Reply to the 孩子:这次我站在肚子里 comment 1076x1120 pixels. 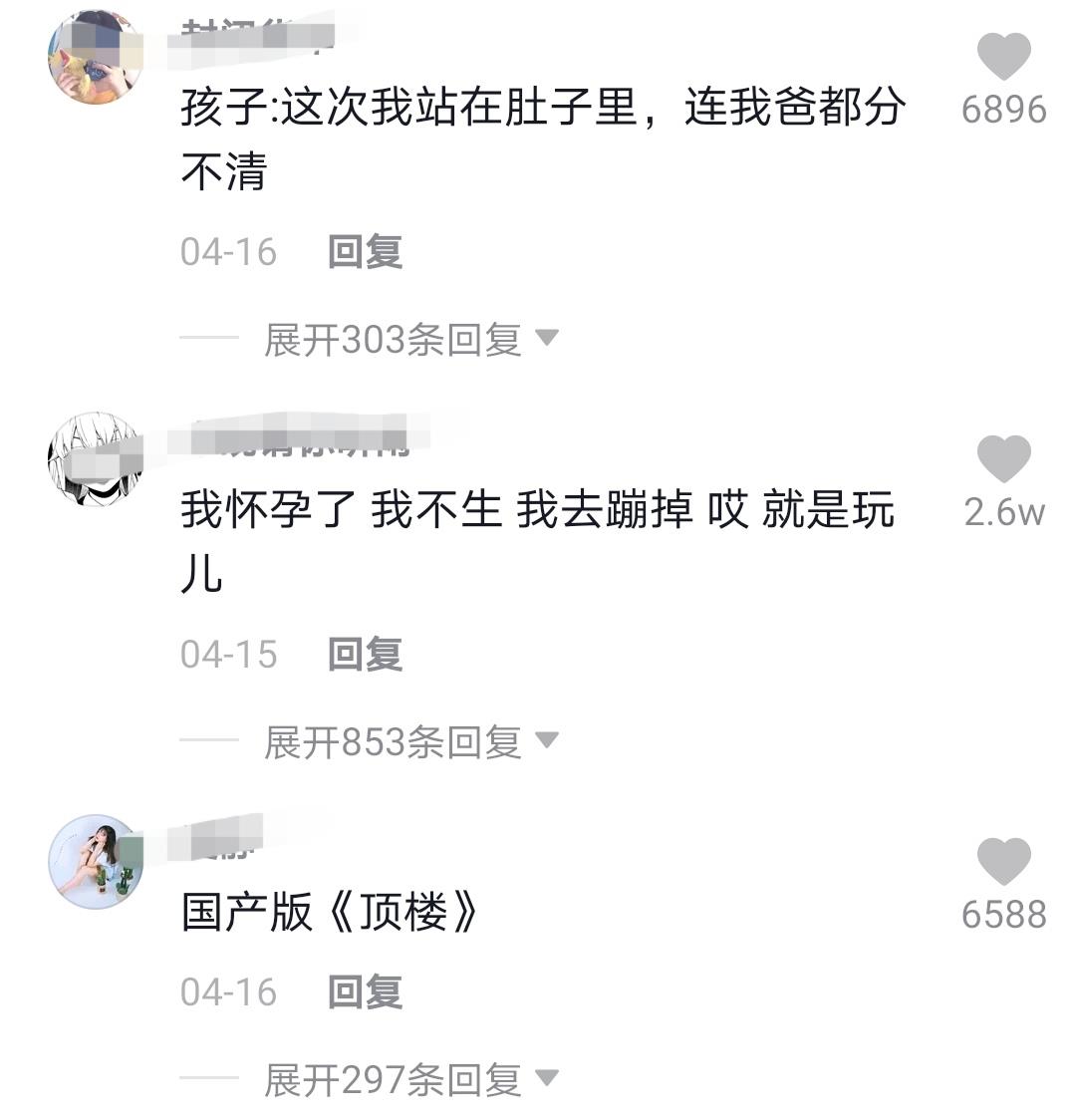point(365,252)
